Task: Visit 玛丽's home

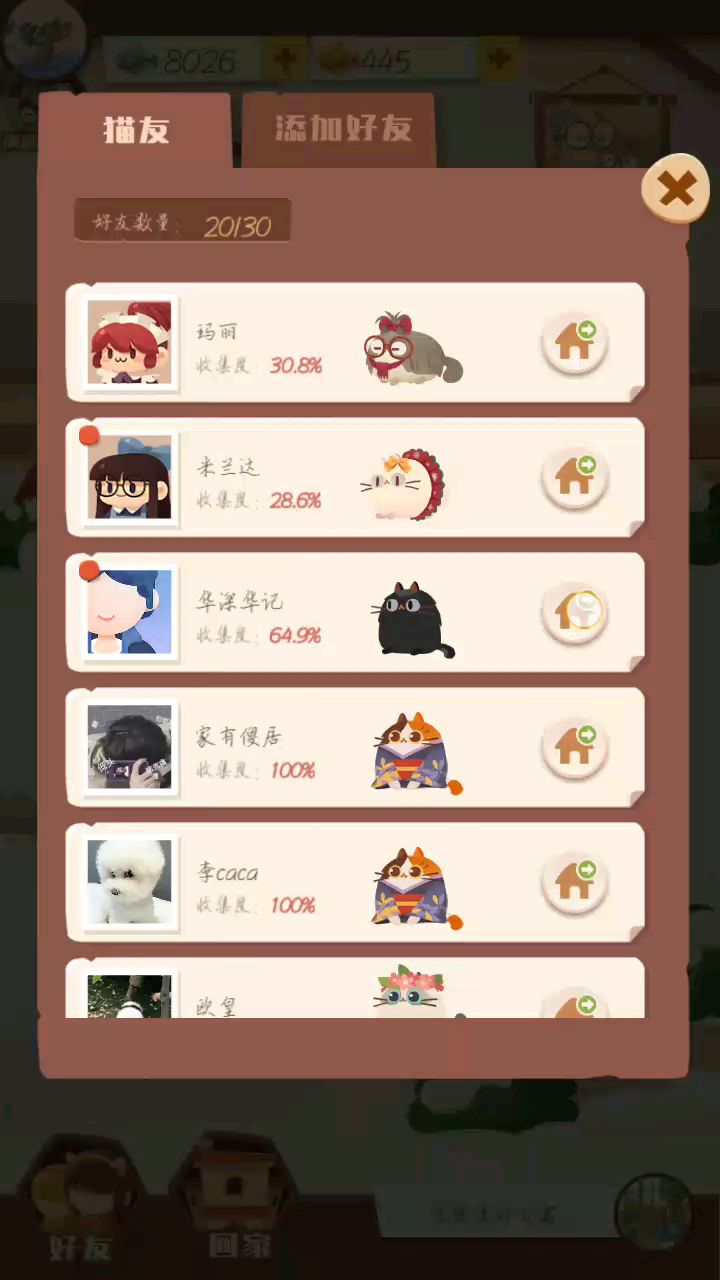Action: (575, 342)
